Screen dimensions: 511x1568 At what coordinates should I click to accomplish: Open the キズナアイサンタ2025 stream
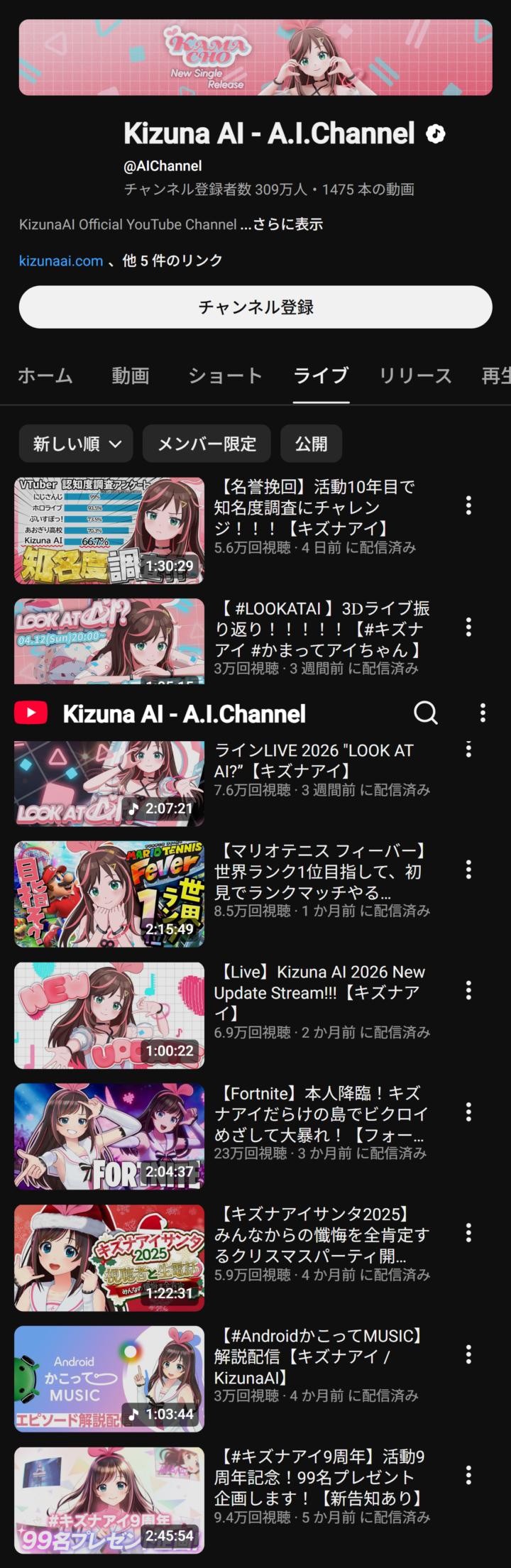(x=109, y=1258)
